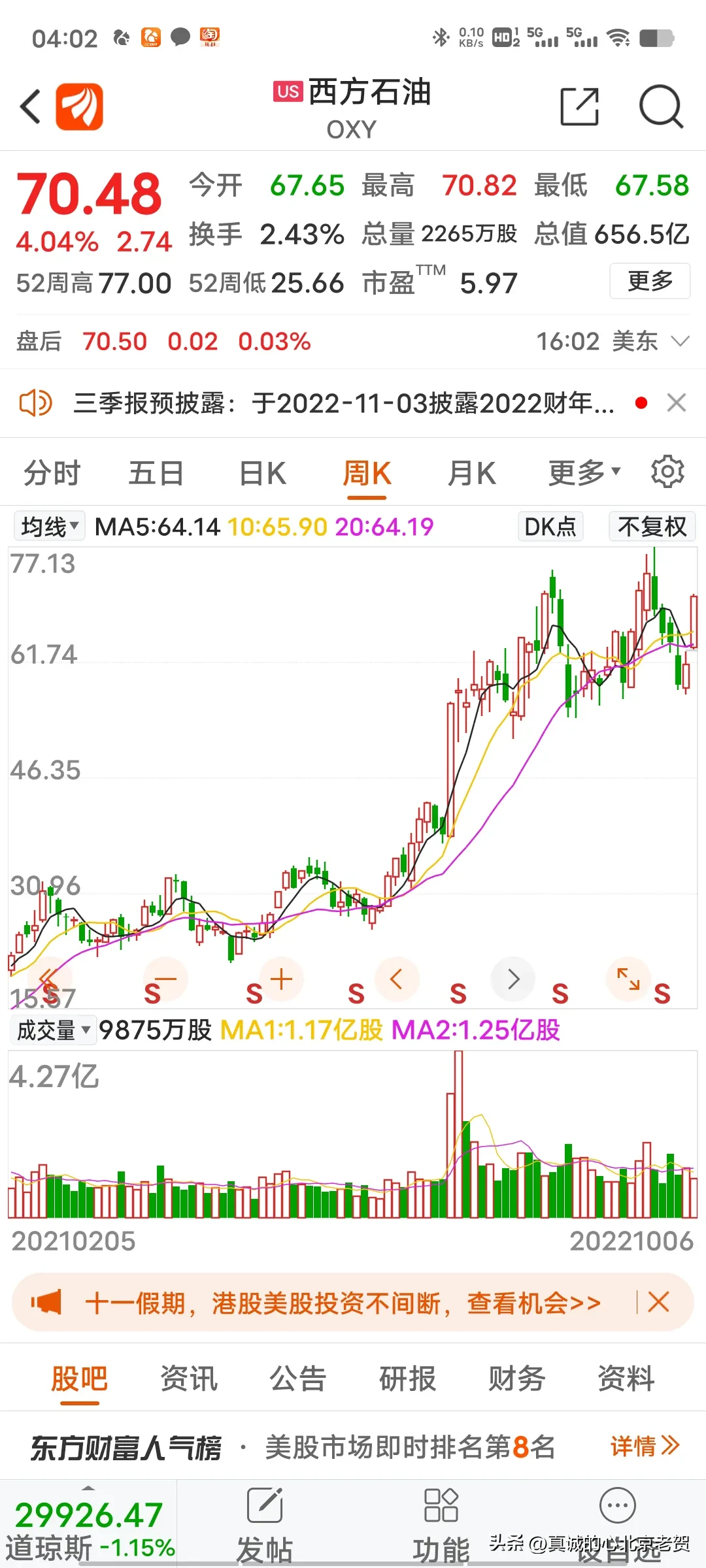Open the 均线 indicator dropdown
The height and width of the screenshot is (1568, 706).
(50, 527)
